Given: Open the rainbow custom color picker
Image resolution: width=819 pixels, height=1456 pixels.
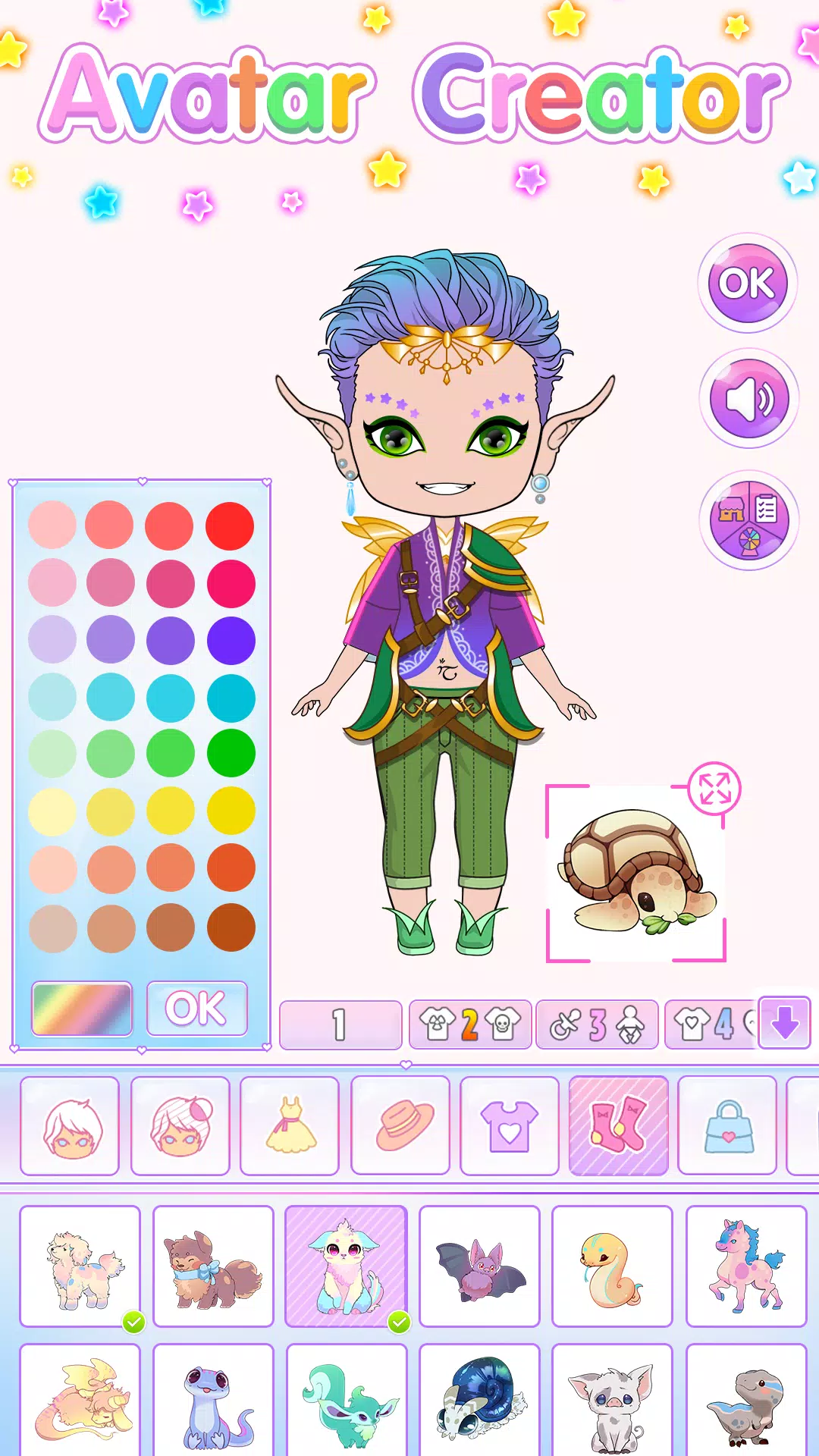Looking at the screenshot, I should click(82, 1009).
